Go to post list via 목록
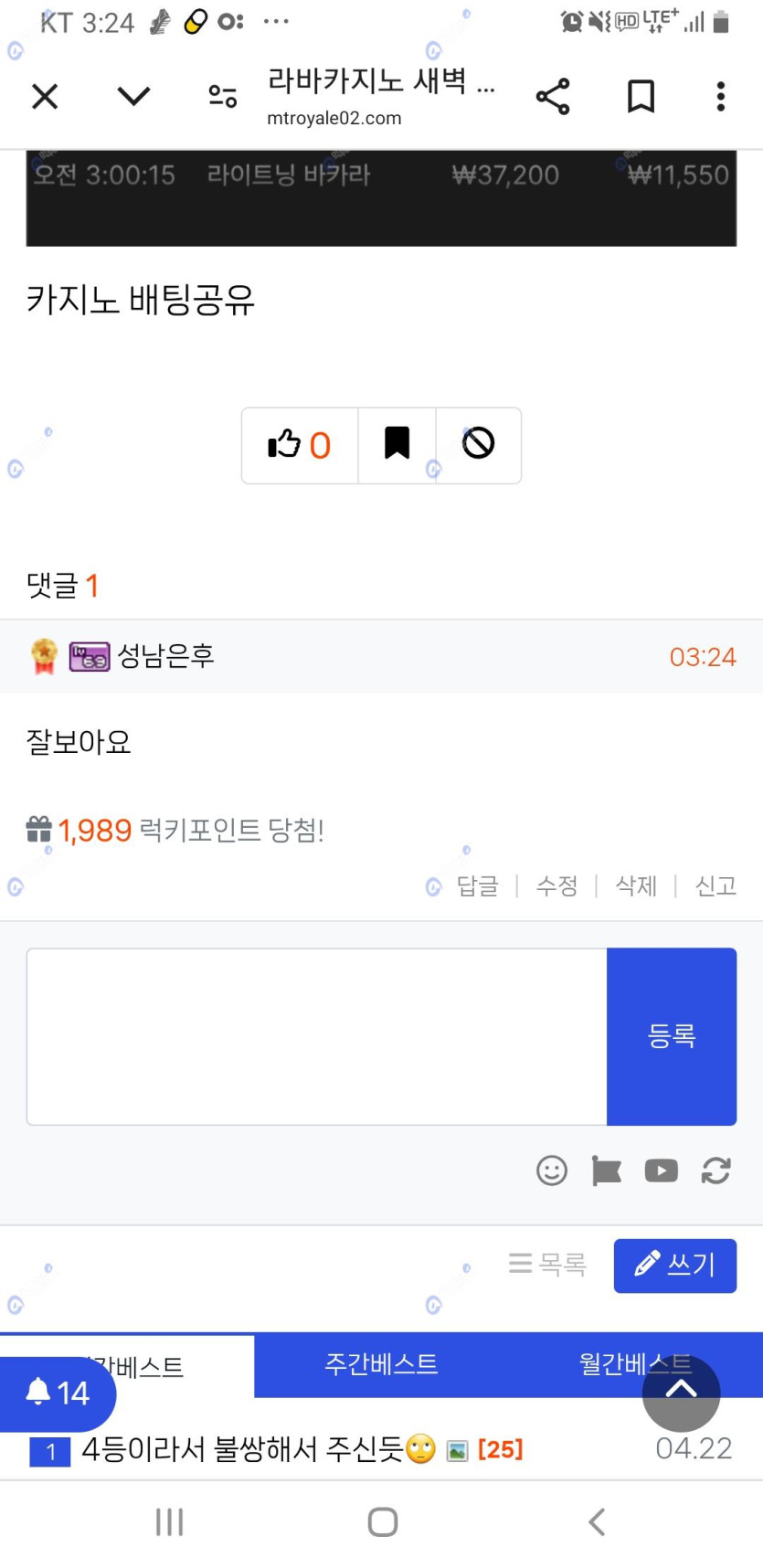763x1568 pixels. [547, 1265]
